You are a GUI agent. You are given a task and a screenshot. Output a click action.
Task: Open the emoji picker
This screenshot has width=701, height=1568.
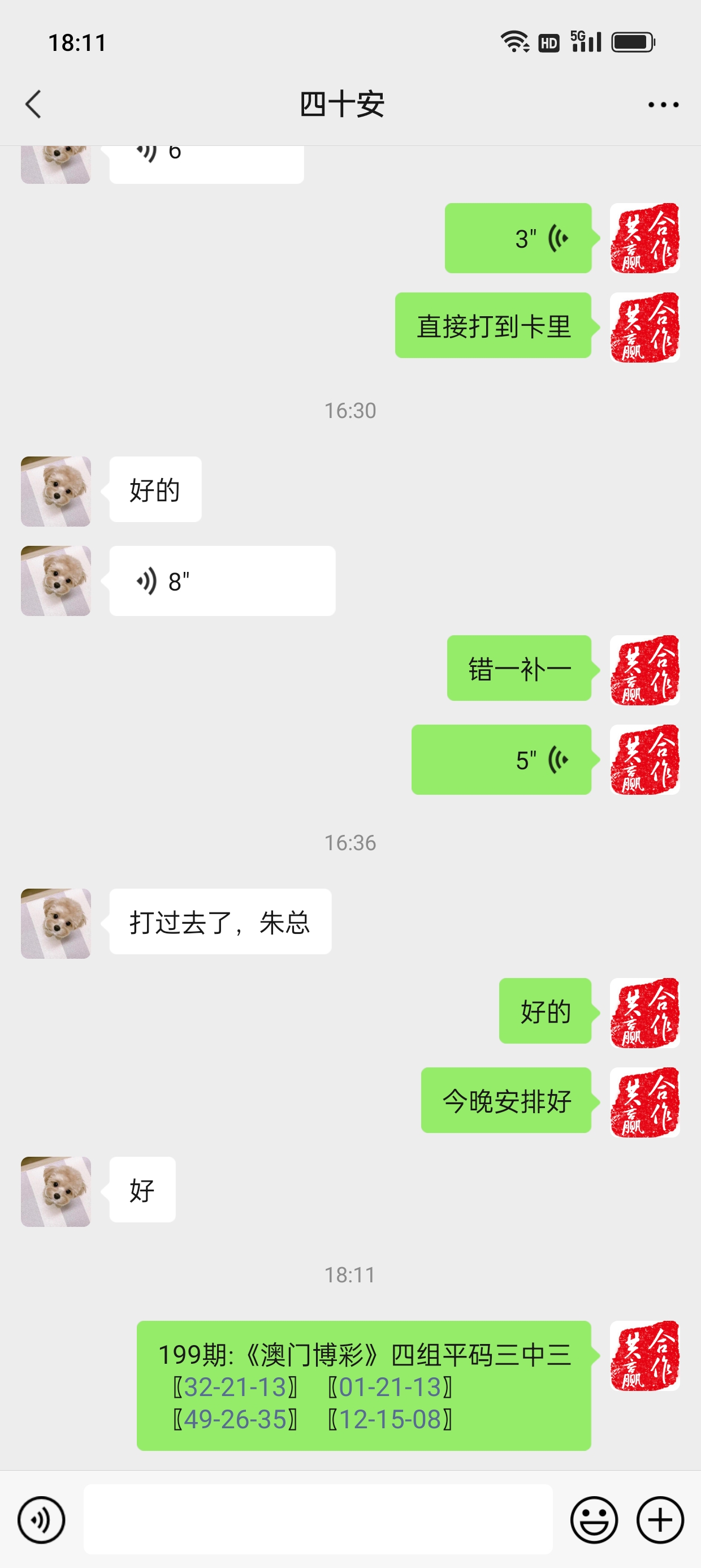pos(593,1519)
